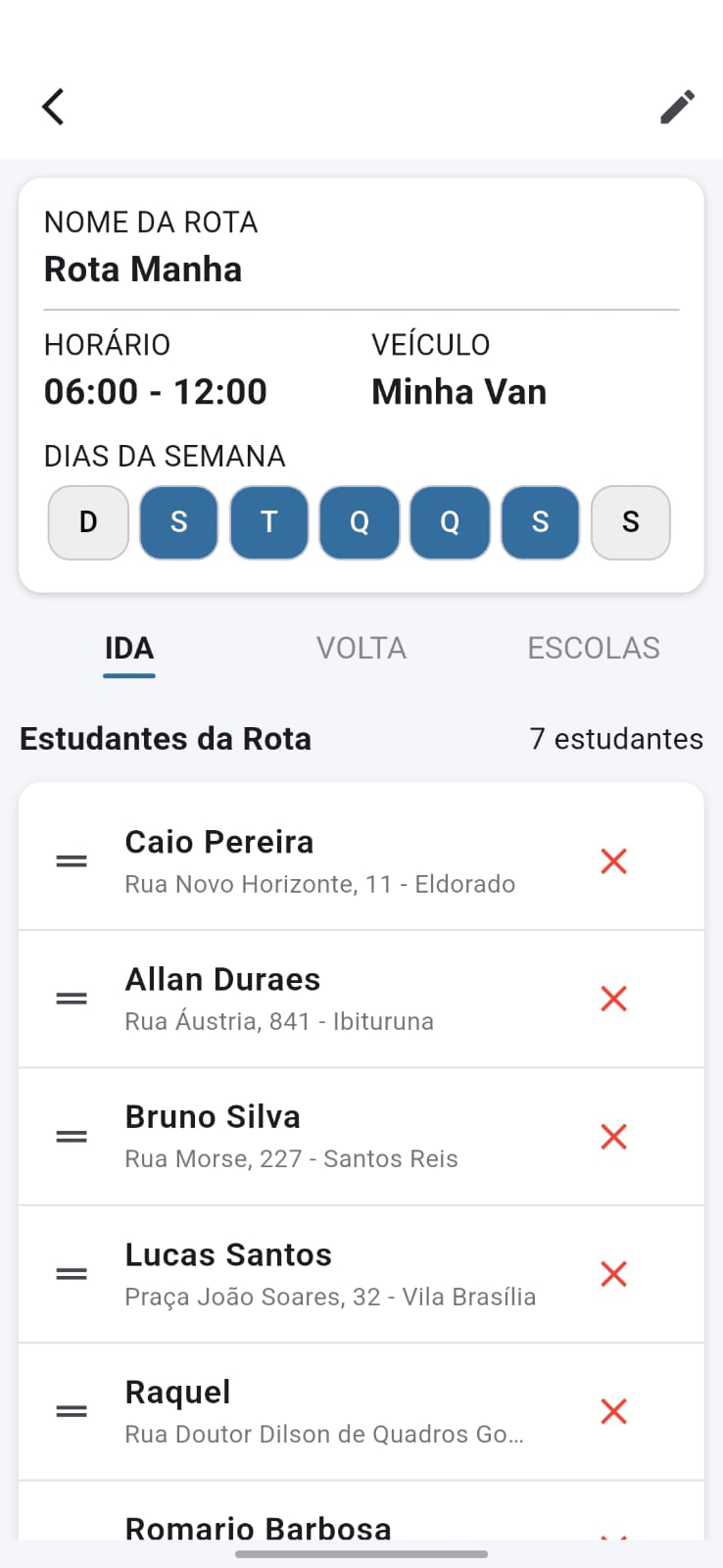Click the red X beside Raquel
Image resolution: width=723 pixels, height=1568 pixels.
tap(613, 1411)
